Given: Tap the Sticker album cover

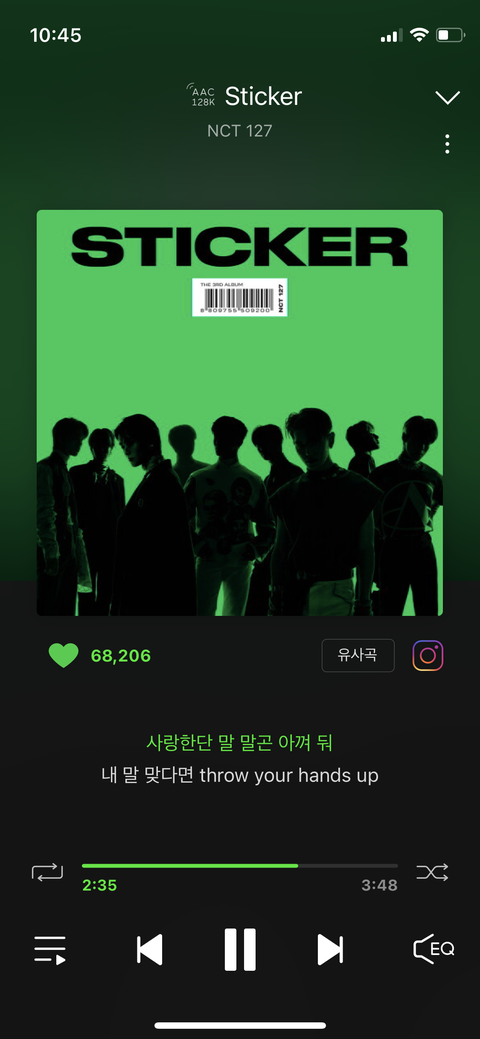Looking at the screenshot, I should pyautogui.click(x=240, y=413).
